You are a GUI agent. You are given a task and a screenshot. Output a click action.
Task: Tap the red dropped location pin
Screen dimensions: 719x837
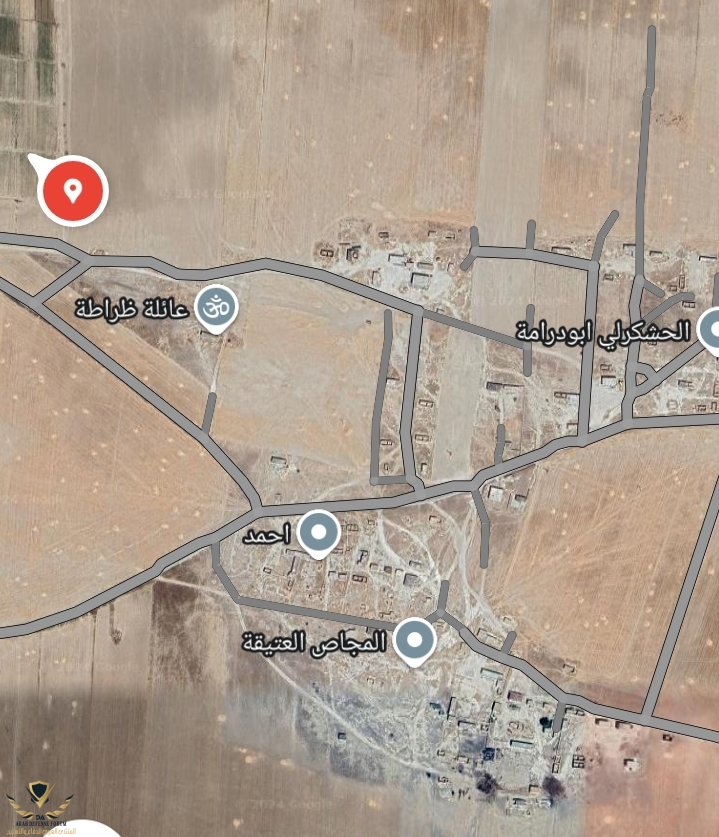click(73, 190)
